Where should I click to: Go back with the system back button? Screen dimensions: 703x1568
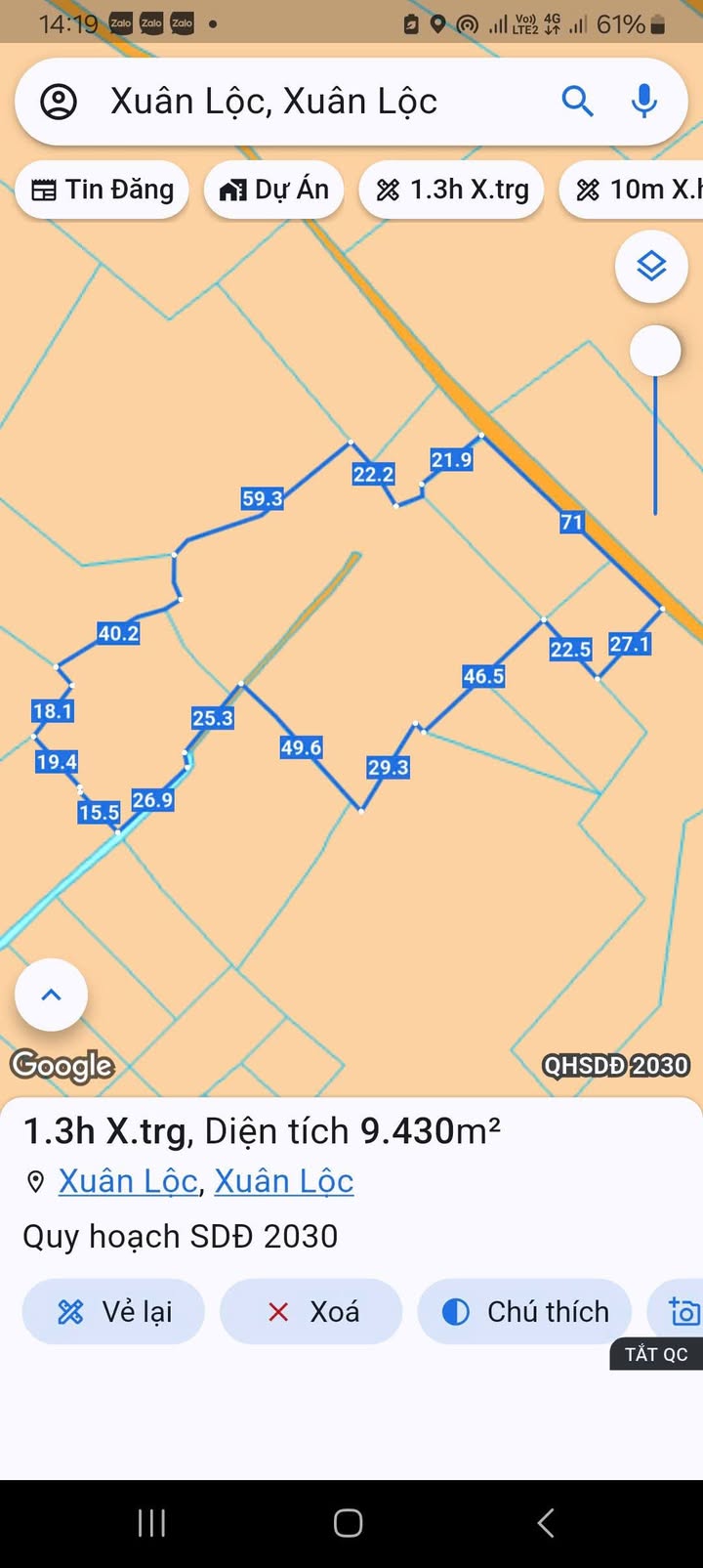tap(546, 1523)
